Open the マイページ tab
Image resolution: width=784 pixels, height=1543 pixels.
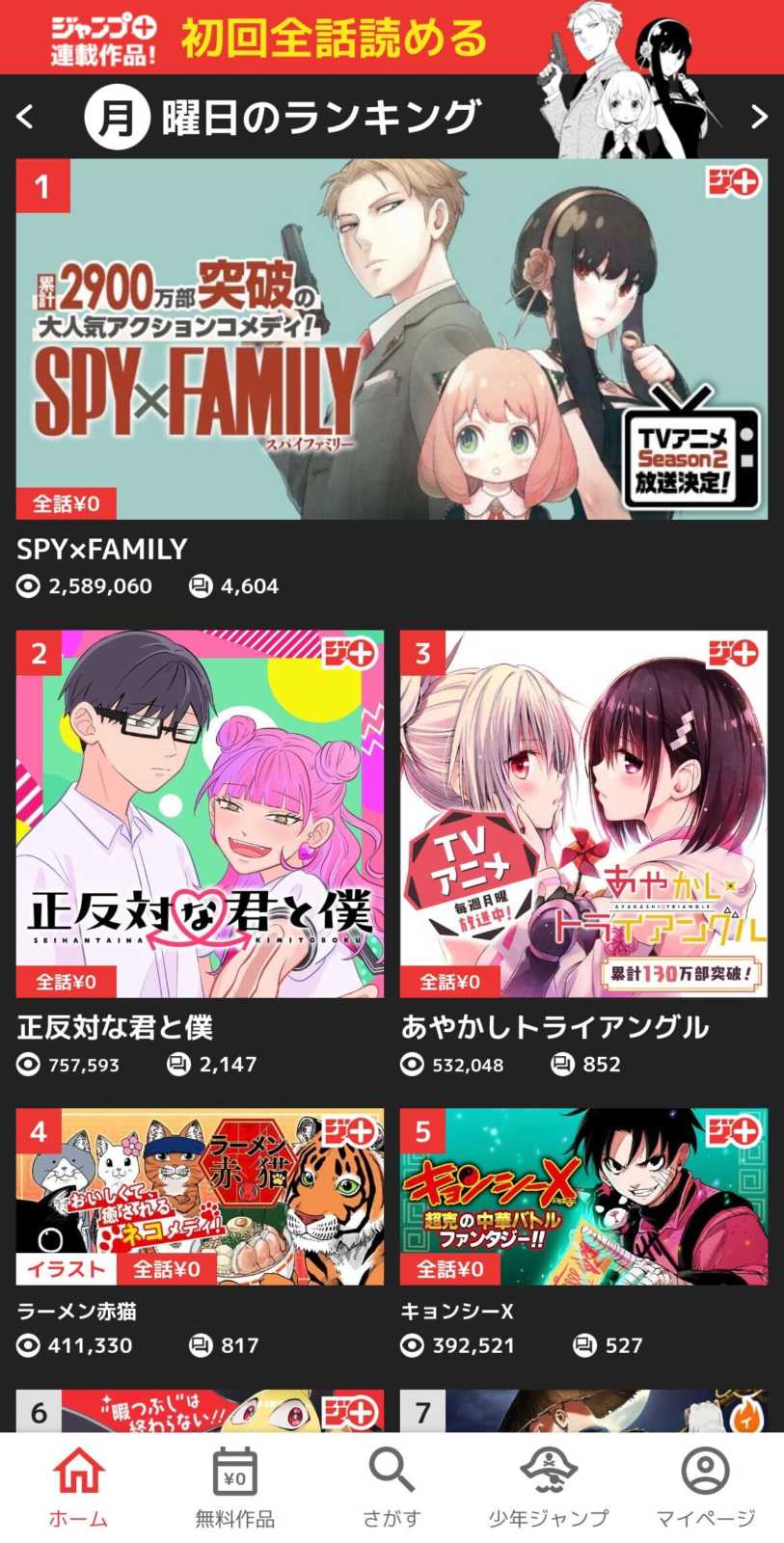(x=705, y=1488)
